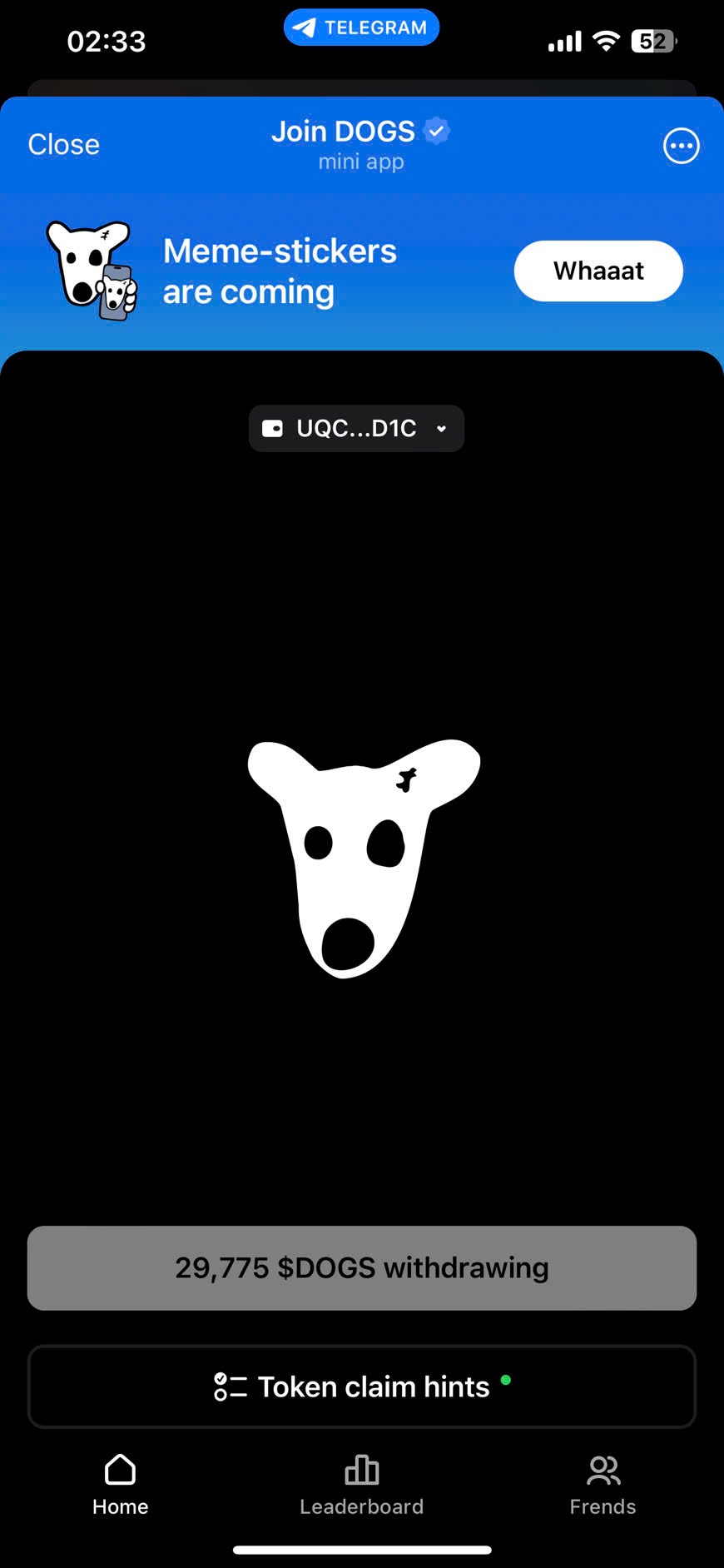Image resolution: width=724 pixels, height=1568 pixels.
Task: Open the mini app options menu
Action: pyautogui.click(x=681, y=147)
